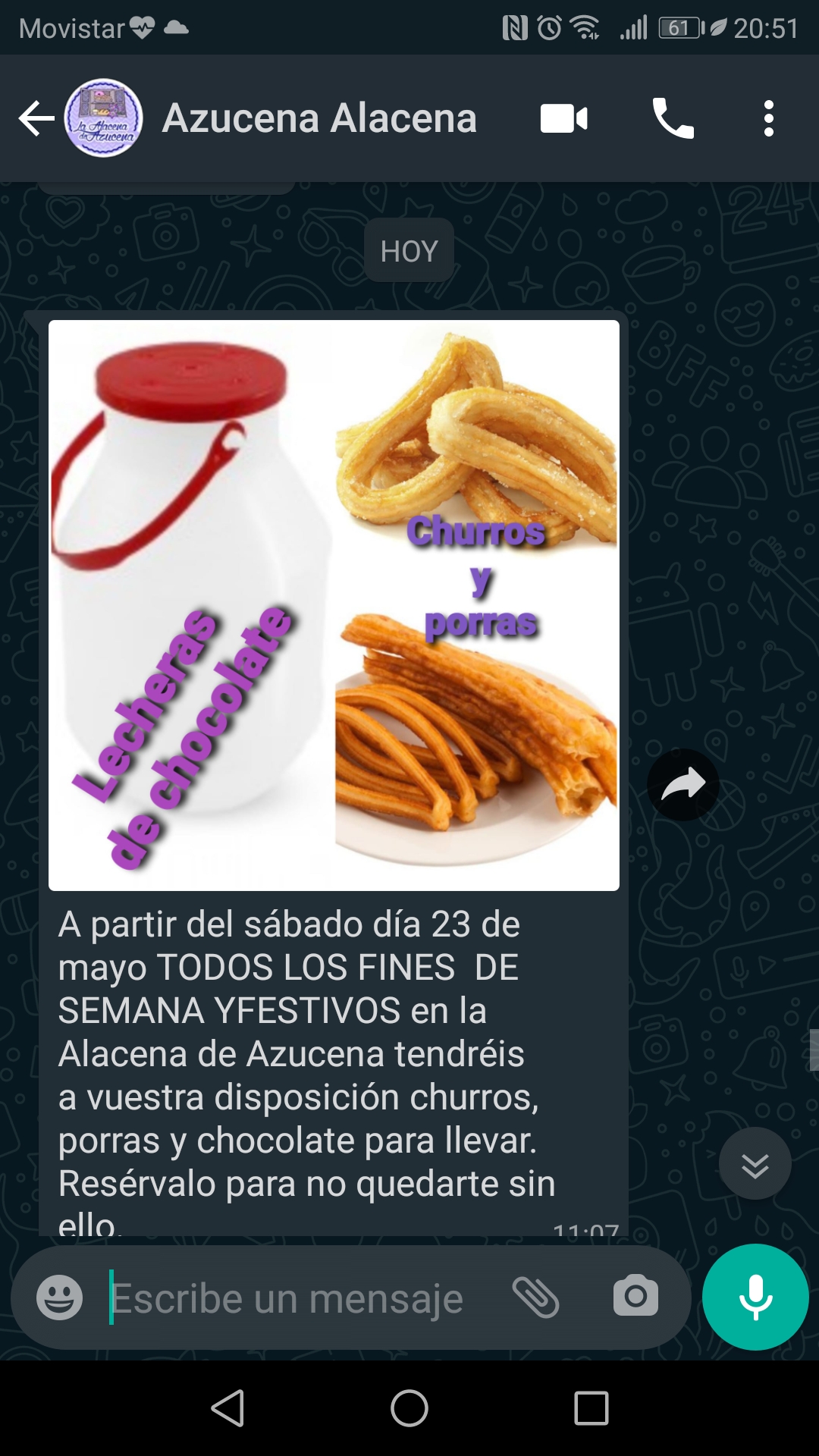Screen dimensions: 819x1456
Task: Open Azucena Alacena contact info
Action: click(319, 119)
